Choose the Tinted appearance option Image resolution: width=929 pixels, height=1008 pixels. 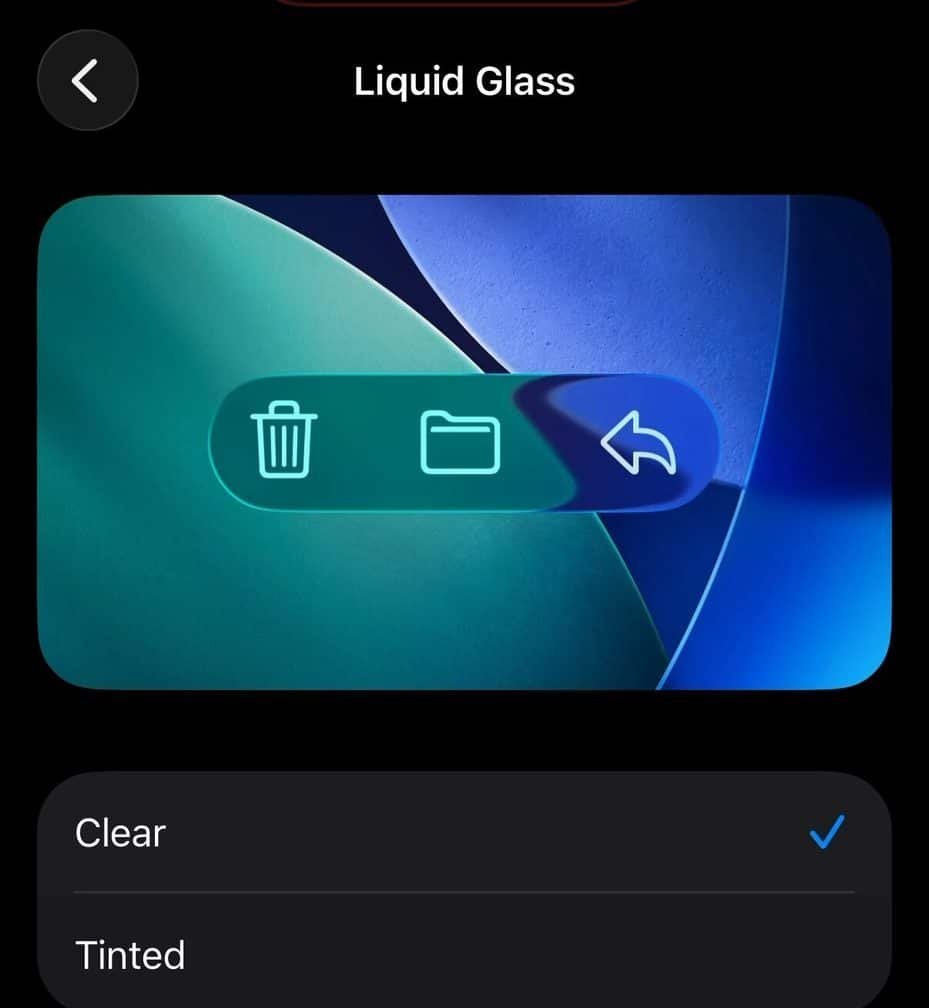click(x=463, y=953)
